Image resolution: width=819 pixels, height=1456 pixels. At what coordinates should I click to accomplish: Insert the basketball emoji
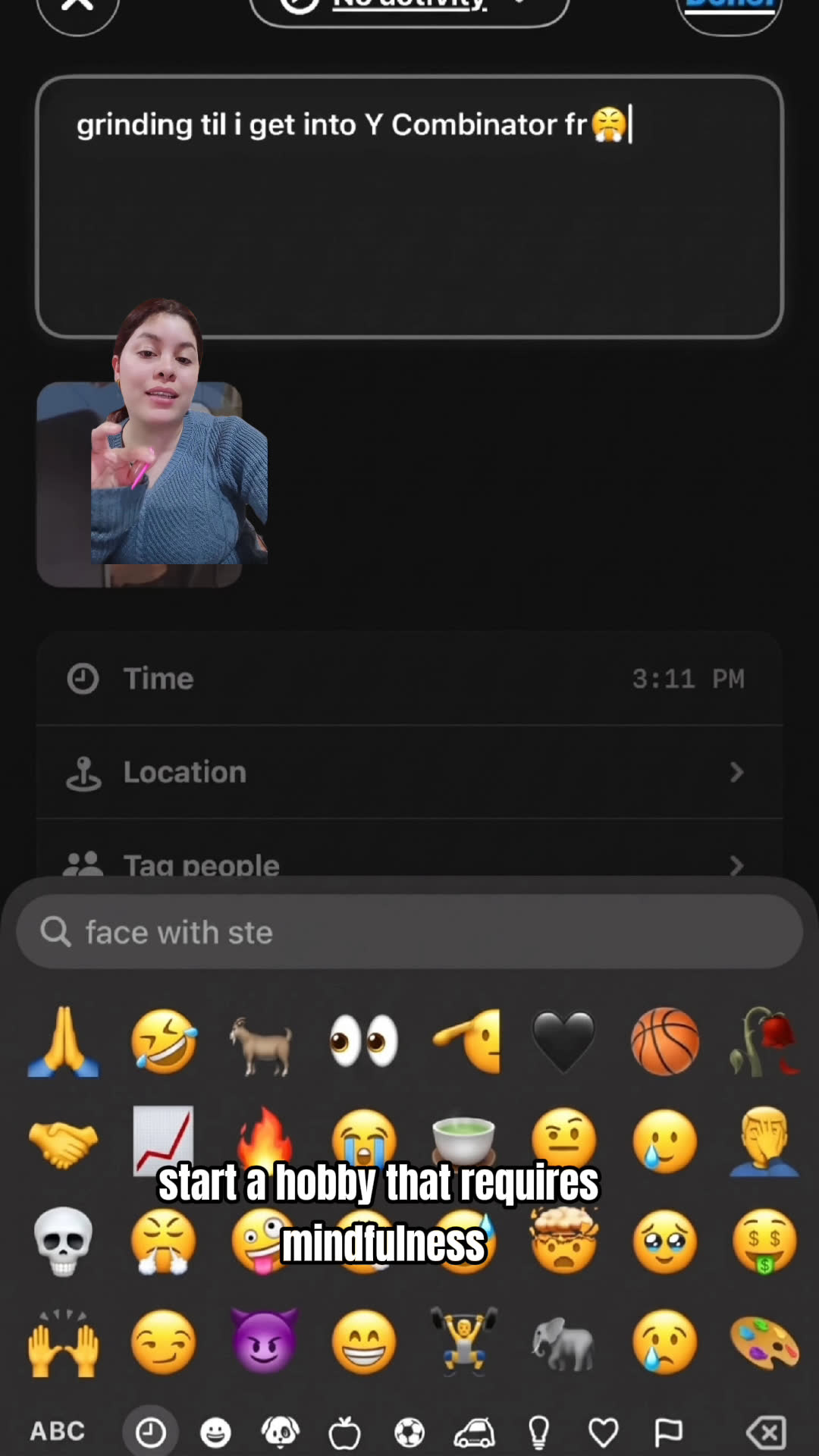pyautogui.click(x=665, y=1041)
